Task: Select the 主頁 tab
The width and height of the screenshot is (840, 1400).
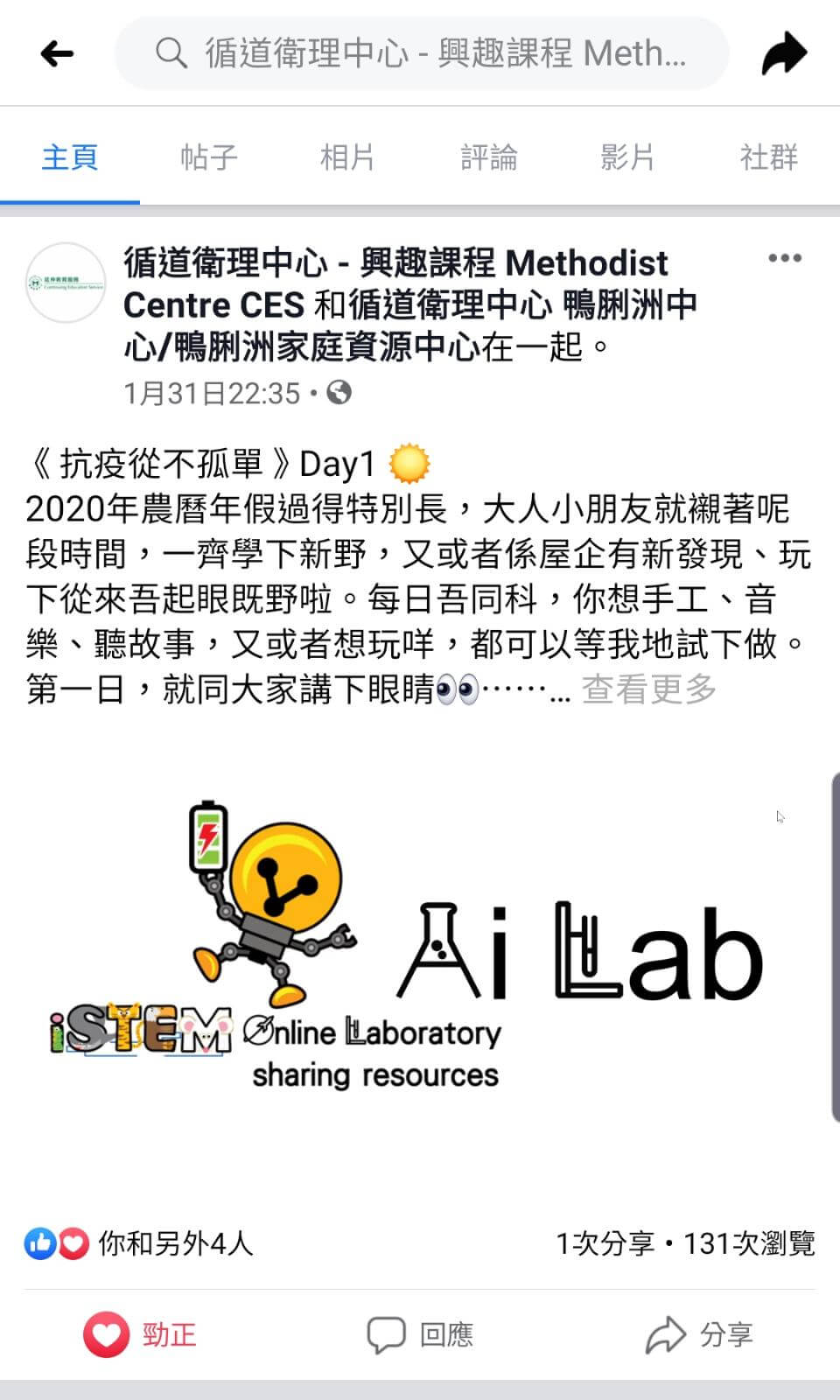Action: click(70, 157)
